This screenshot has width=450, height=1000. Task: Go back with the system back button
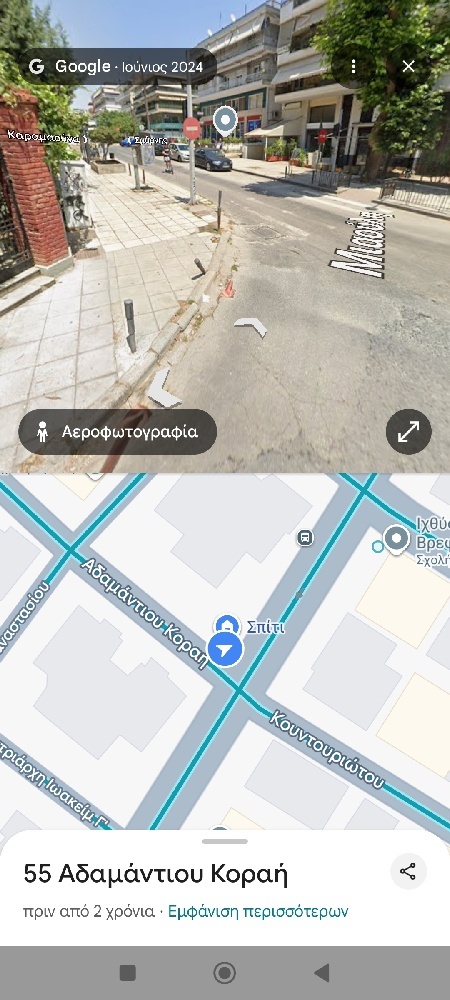pyautogui.click(x=322, y=973)
